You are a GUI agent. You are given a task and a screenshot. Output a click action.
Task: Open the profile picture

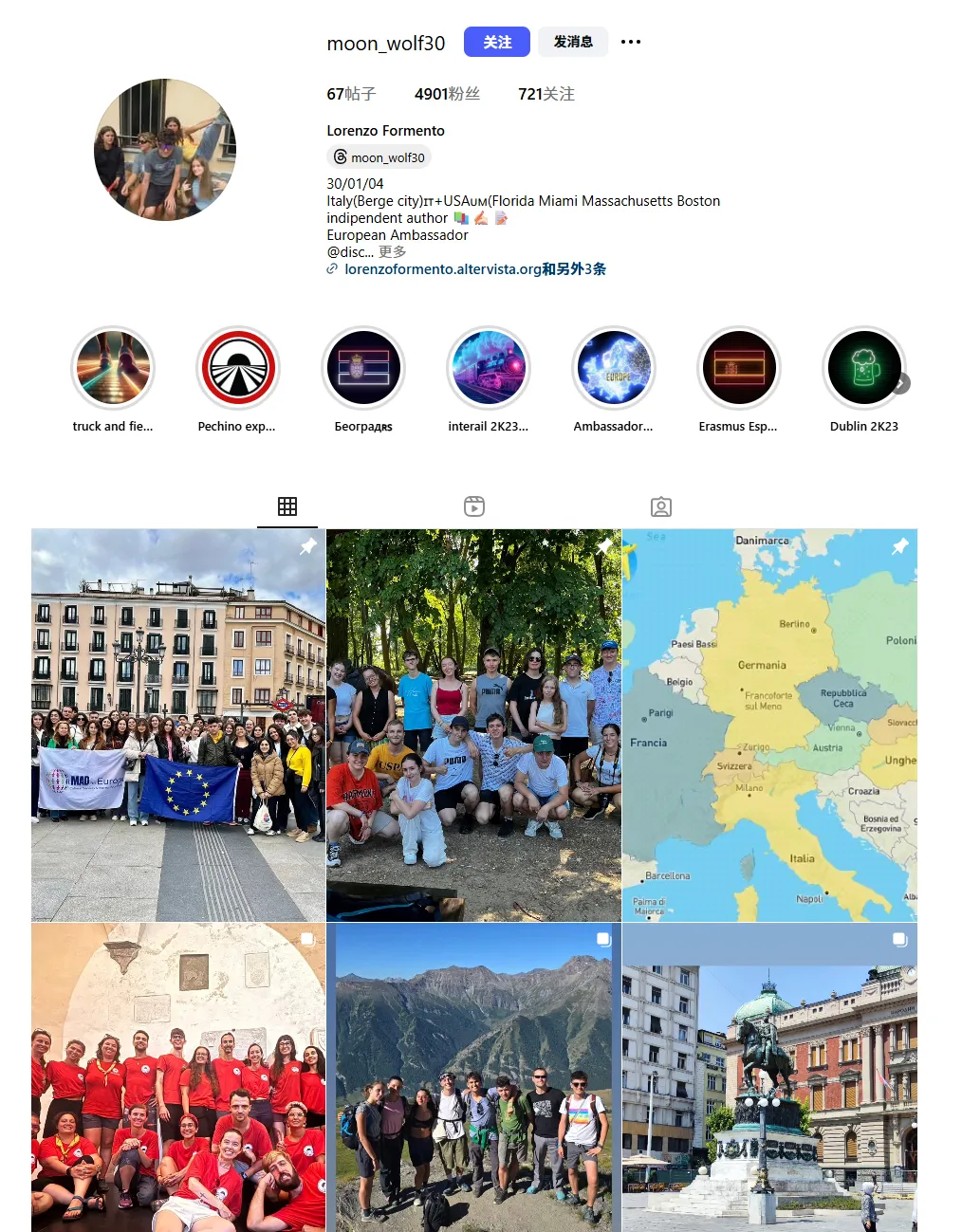(x=165, y=150)
